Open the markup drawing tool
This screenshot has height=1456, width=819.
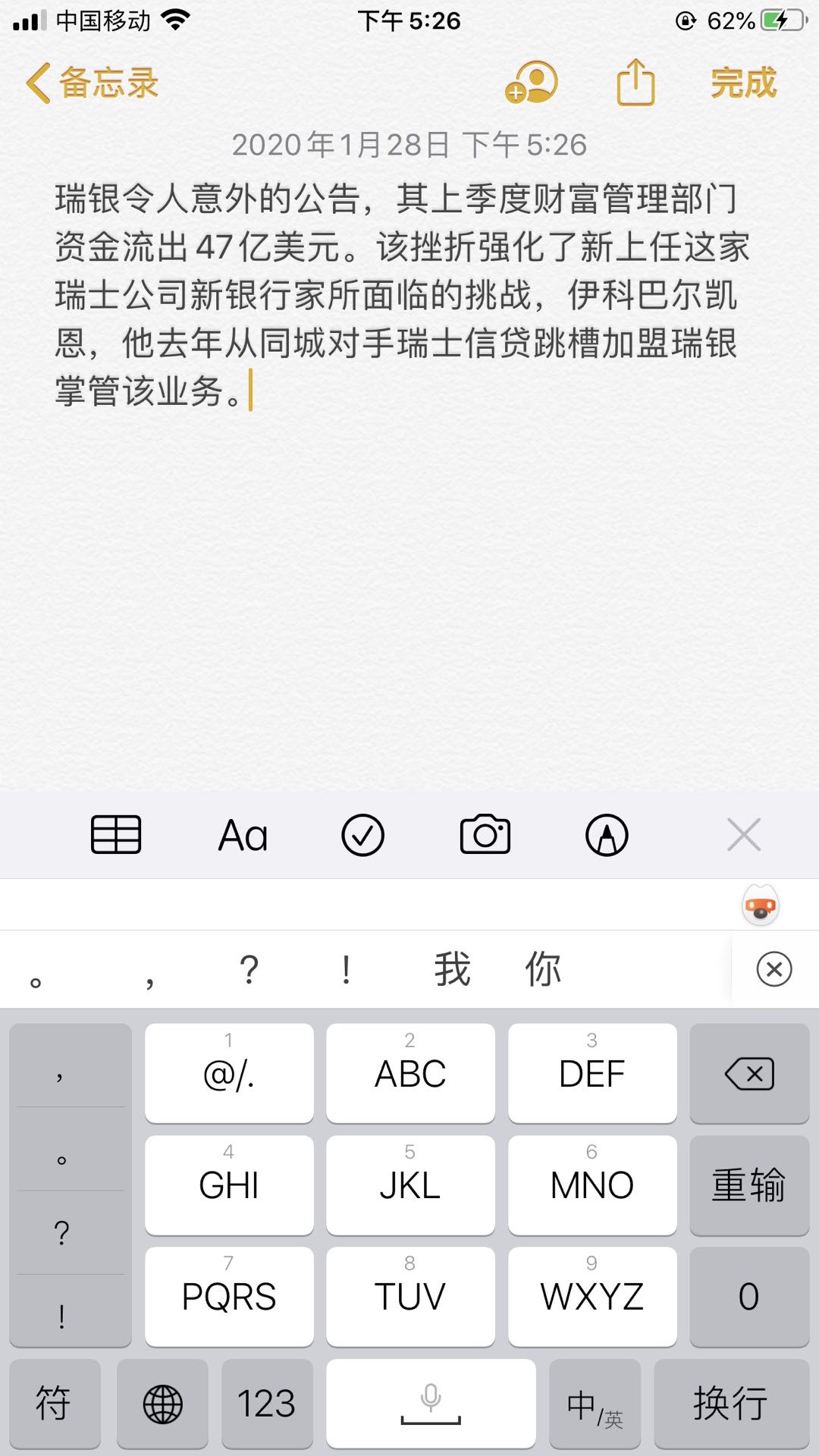(607, 836)
